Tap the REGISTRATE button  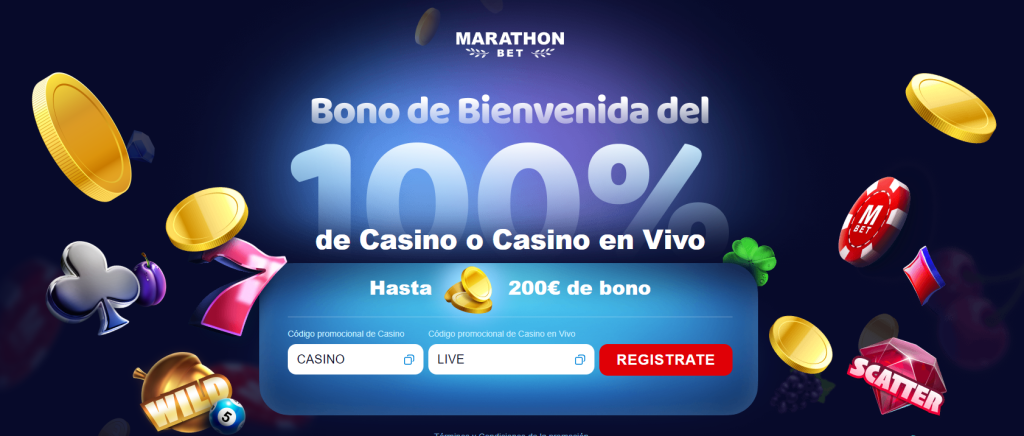(x=665, y=360)
